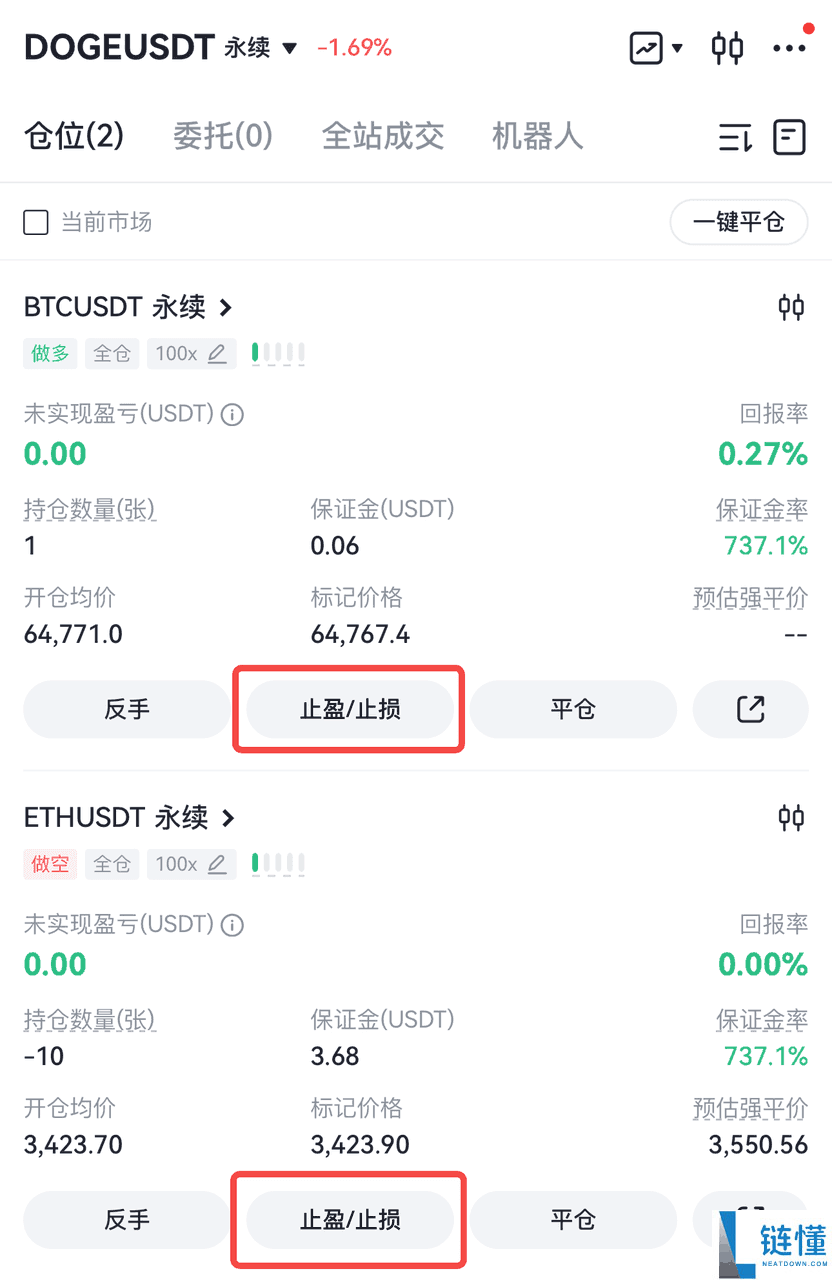
Task: Edit ETHUSDT leverage using the pencil icon
Action: [x=218, y=864]
